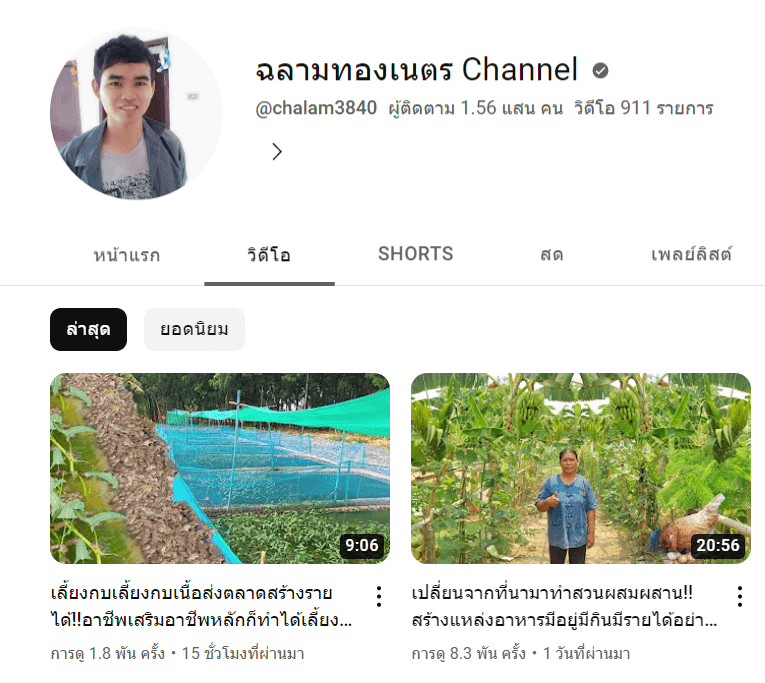Play the 20:56 mixed garden video
Screen dimensions: 765x683
coord(580,468)
